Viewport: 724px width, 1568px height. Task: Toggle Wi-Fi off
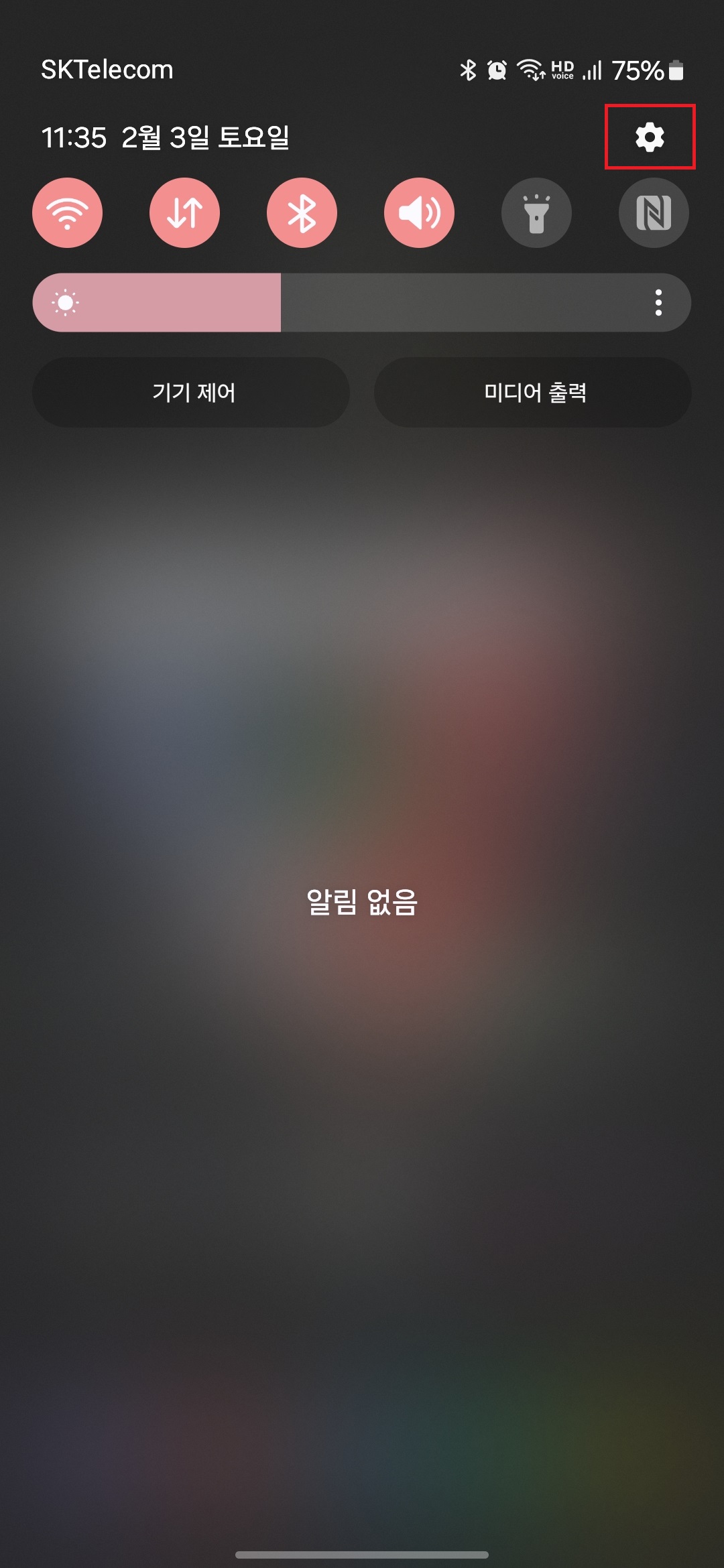click(x=67, y=212)
